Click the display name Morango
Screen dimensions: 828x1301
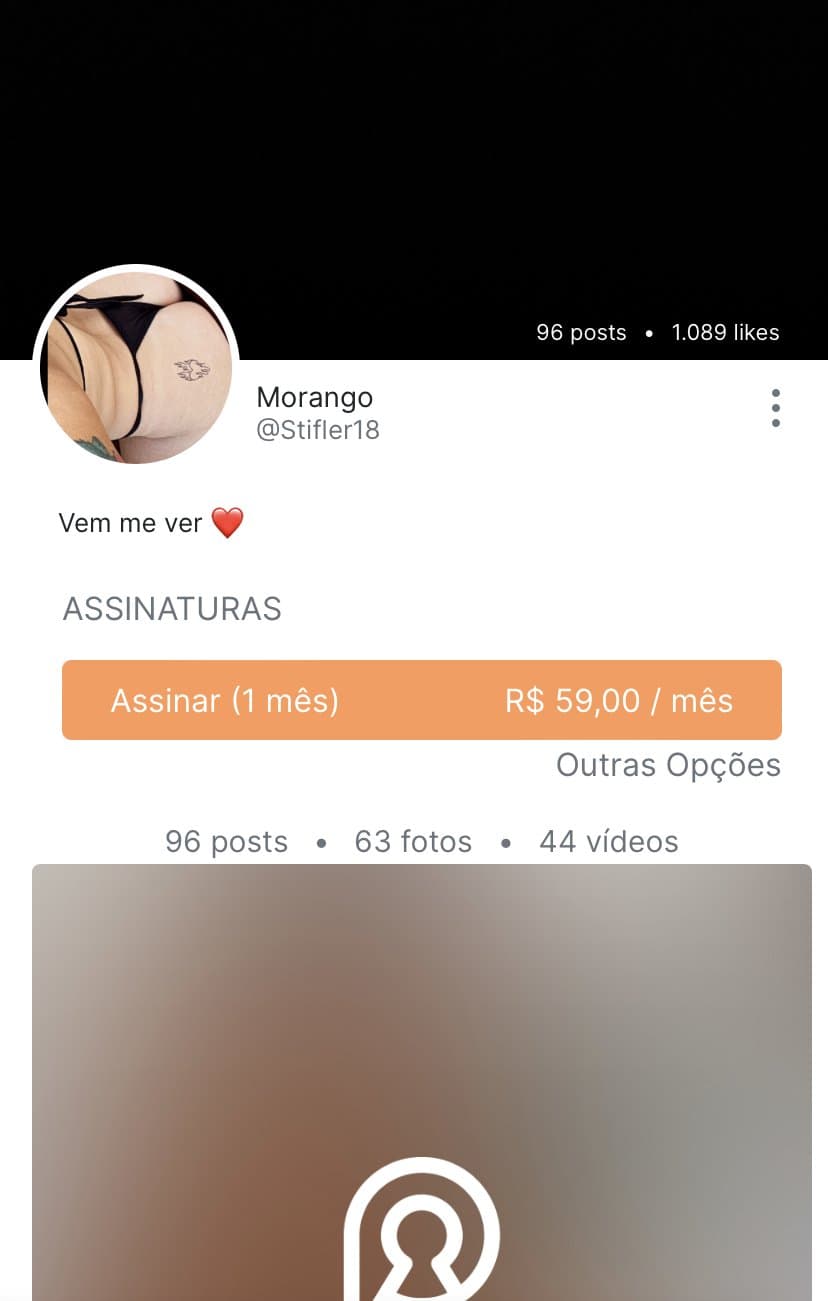315,397
